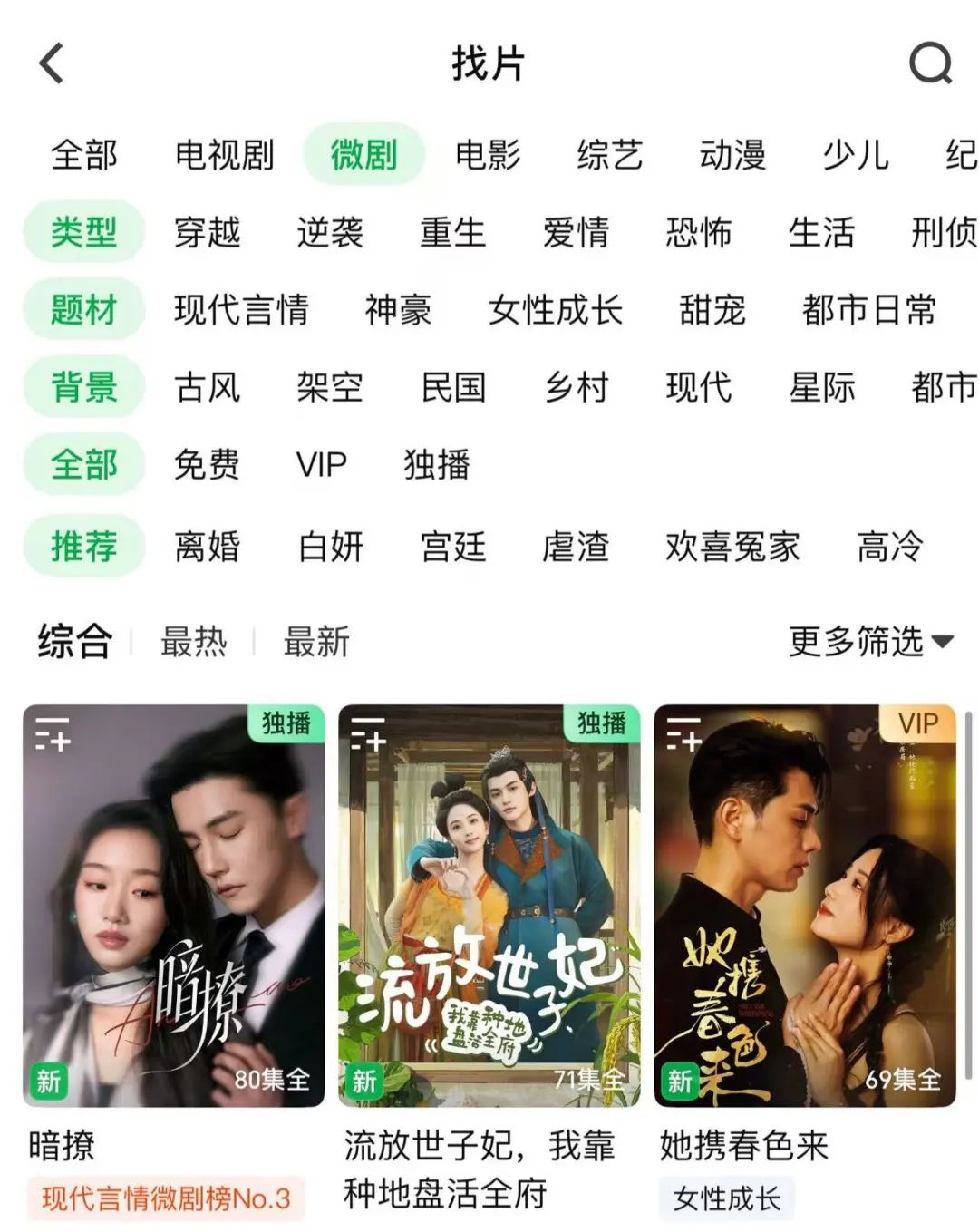The height and width of the screenshot is (1232, 979).
Task: Filter by 穿越 type
Action: [x=208, y=233]
